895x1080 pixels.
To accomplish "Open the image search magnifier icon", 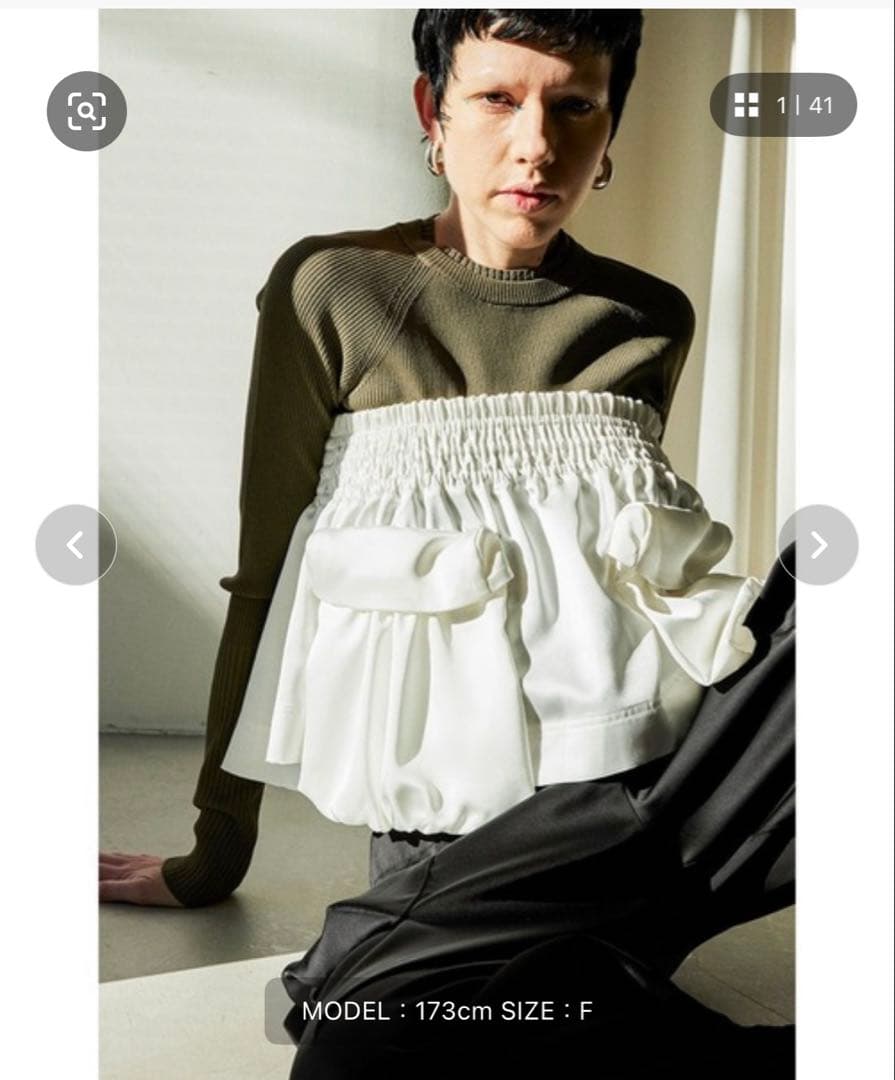I will click(86, 111).
